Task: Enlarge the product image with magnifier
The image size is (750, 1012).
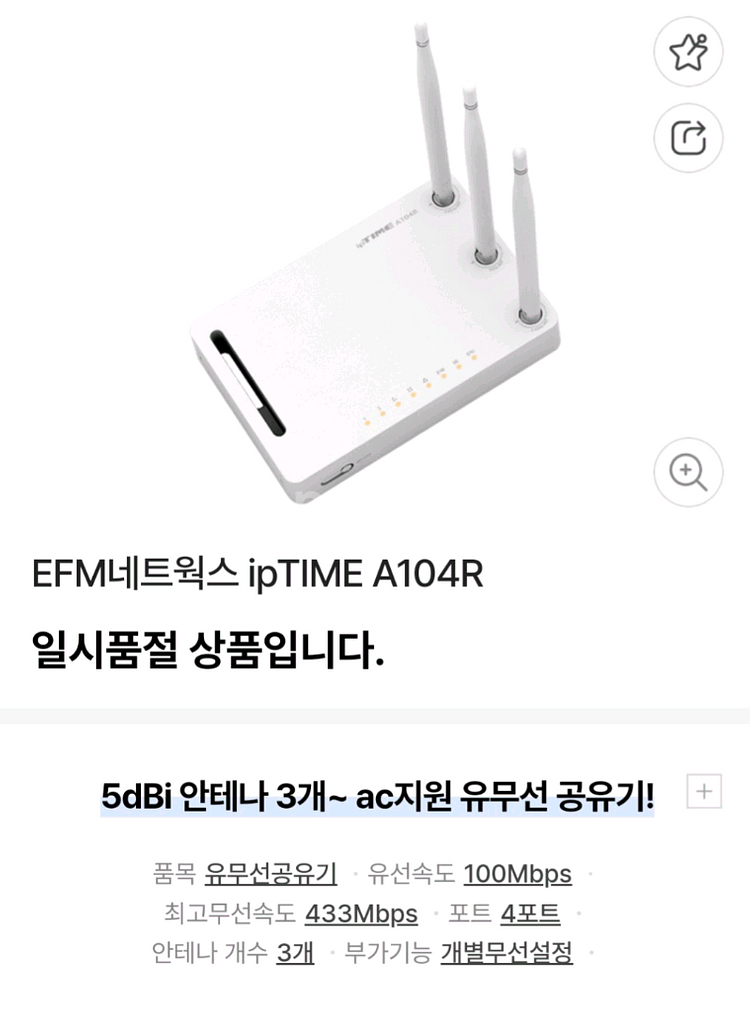Action: click(688, 472)
